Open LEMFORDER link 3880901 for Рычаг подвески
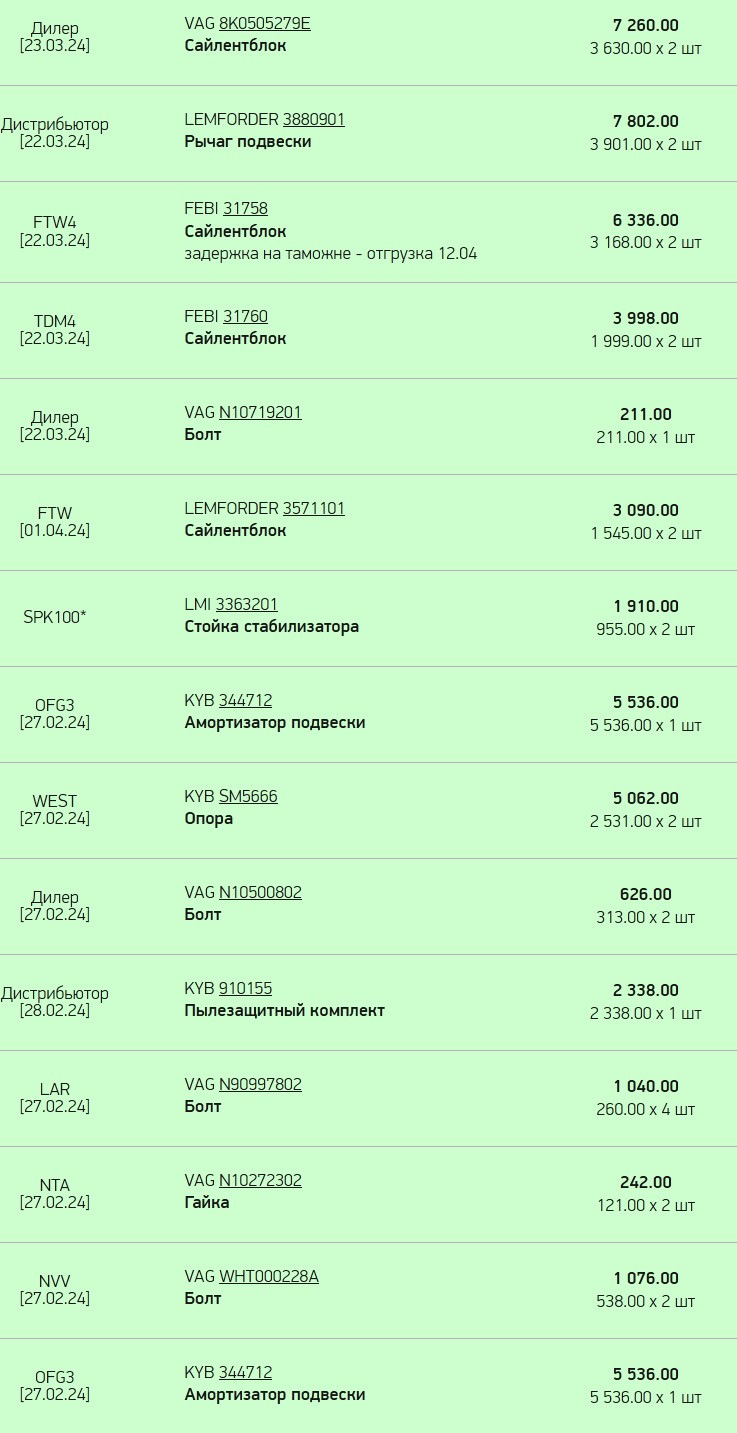 pos(315,119)
